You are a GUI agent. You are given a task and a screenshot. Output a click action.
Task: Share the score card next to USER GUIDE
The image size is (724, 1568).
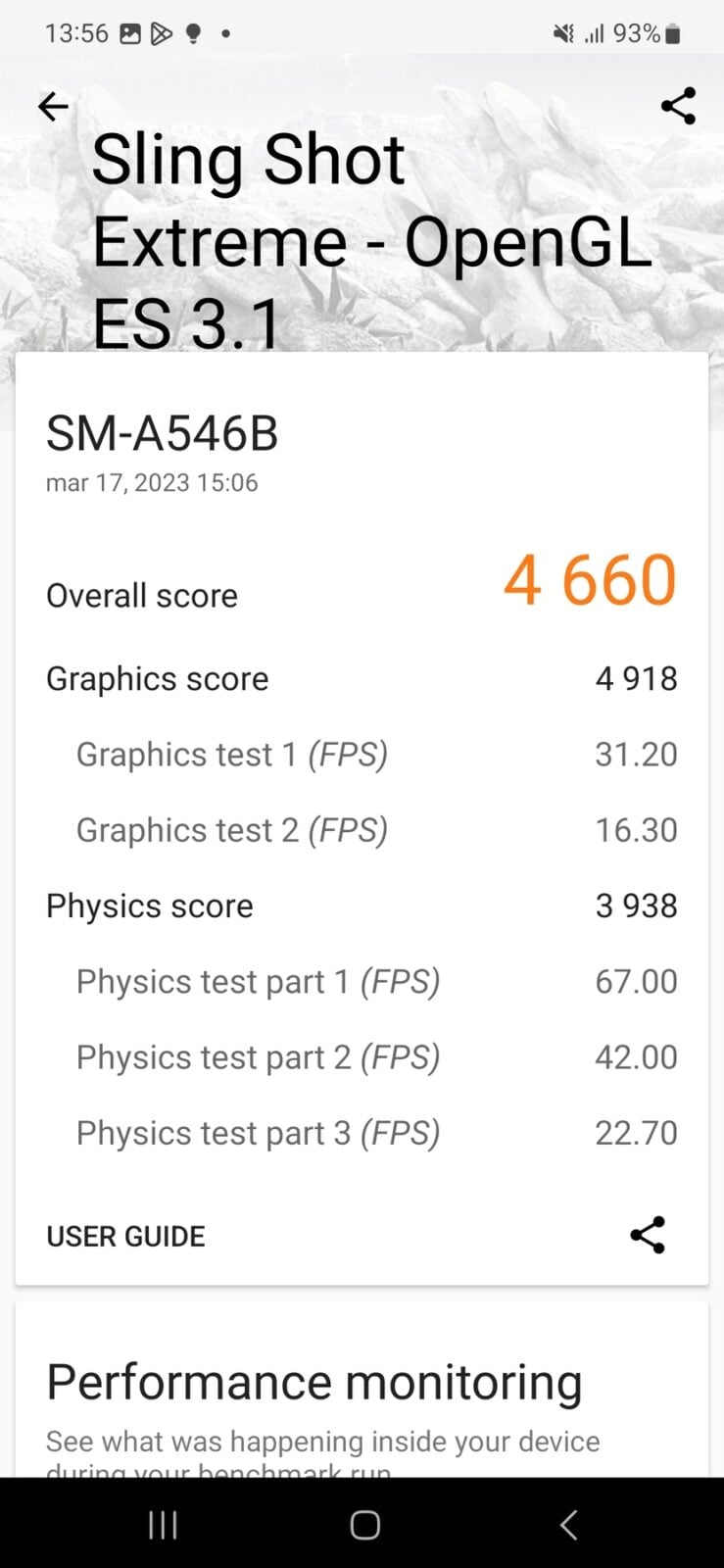(648, 1235)
